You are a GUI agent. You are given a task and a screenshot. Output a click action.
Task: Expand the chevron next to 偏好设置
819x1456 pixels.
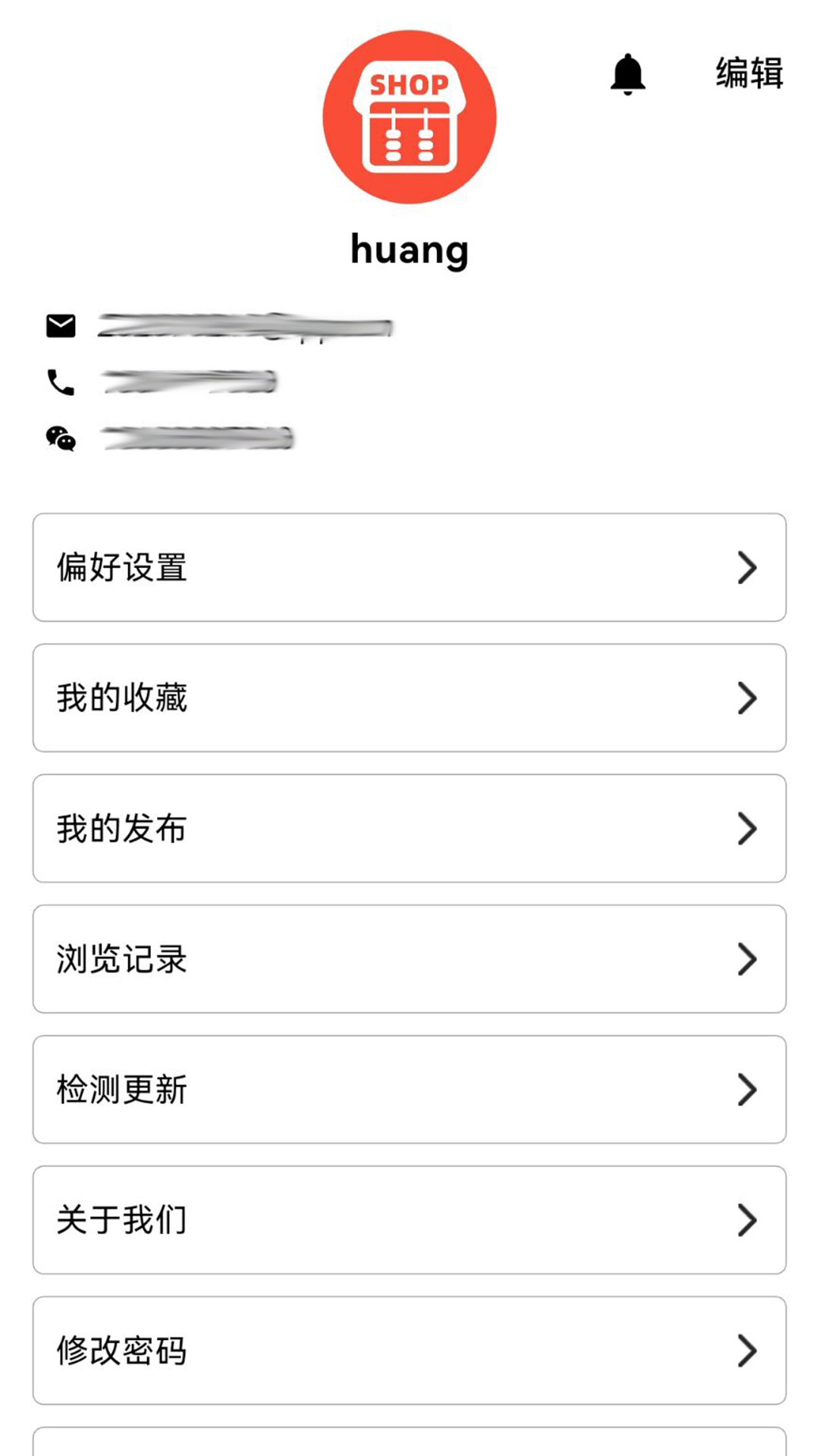748,567
